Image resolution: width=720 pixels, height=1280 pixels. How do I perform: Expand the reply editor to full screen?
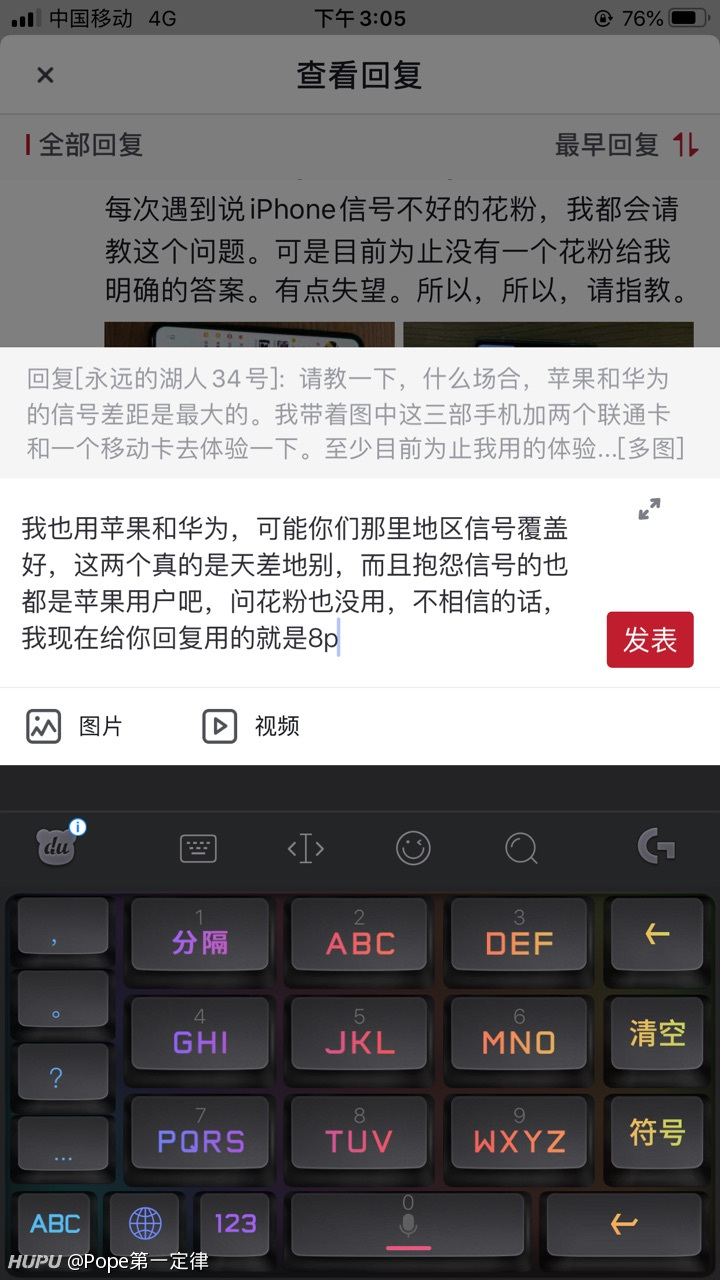[649, 509]
